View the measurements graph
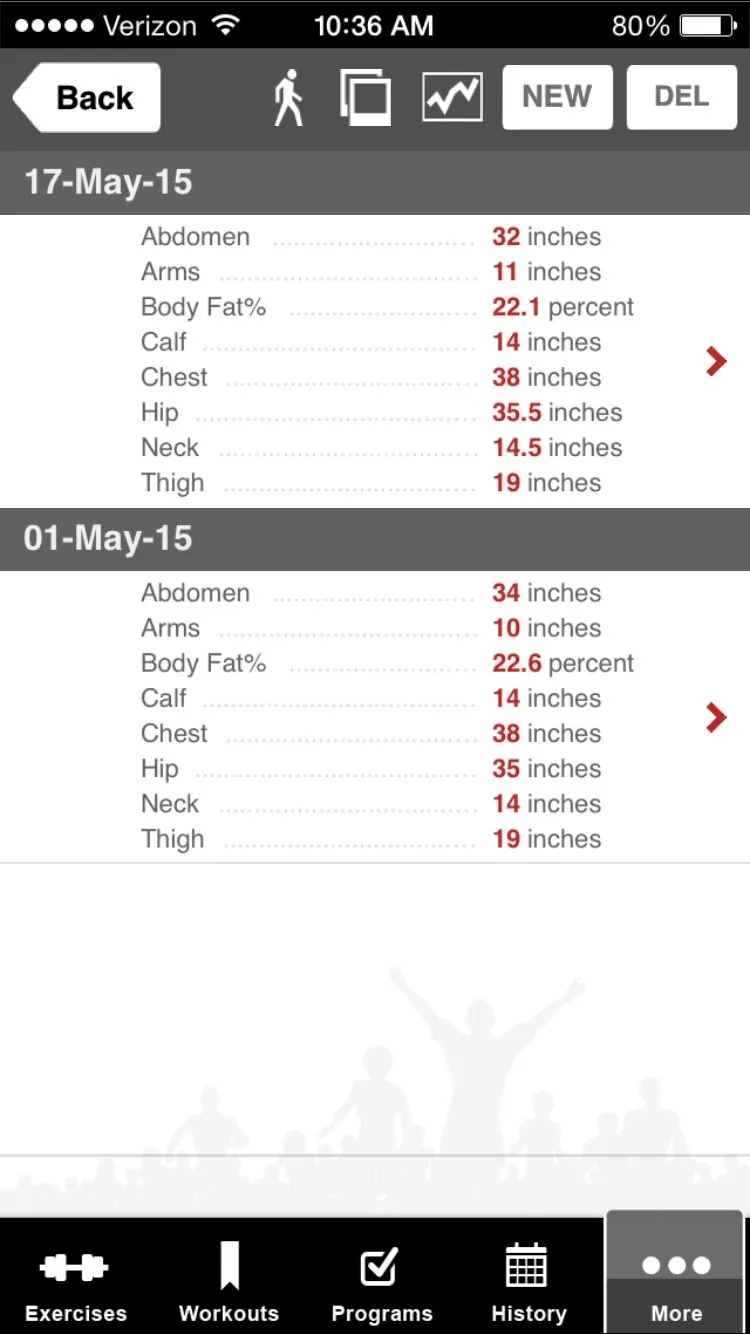This screenshot has width=750, height=1334. 452,98
